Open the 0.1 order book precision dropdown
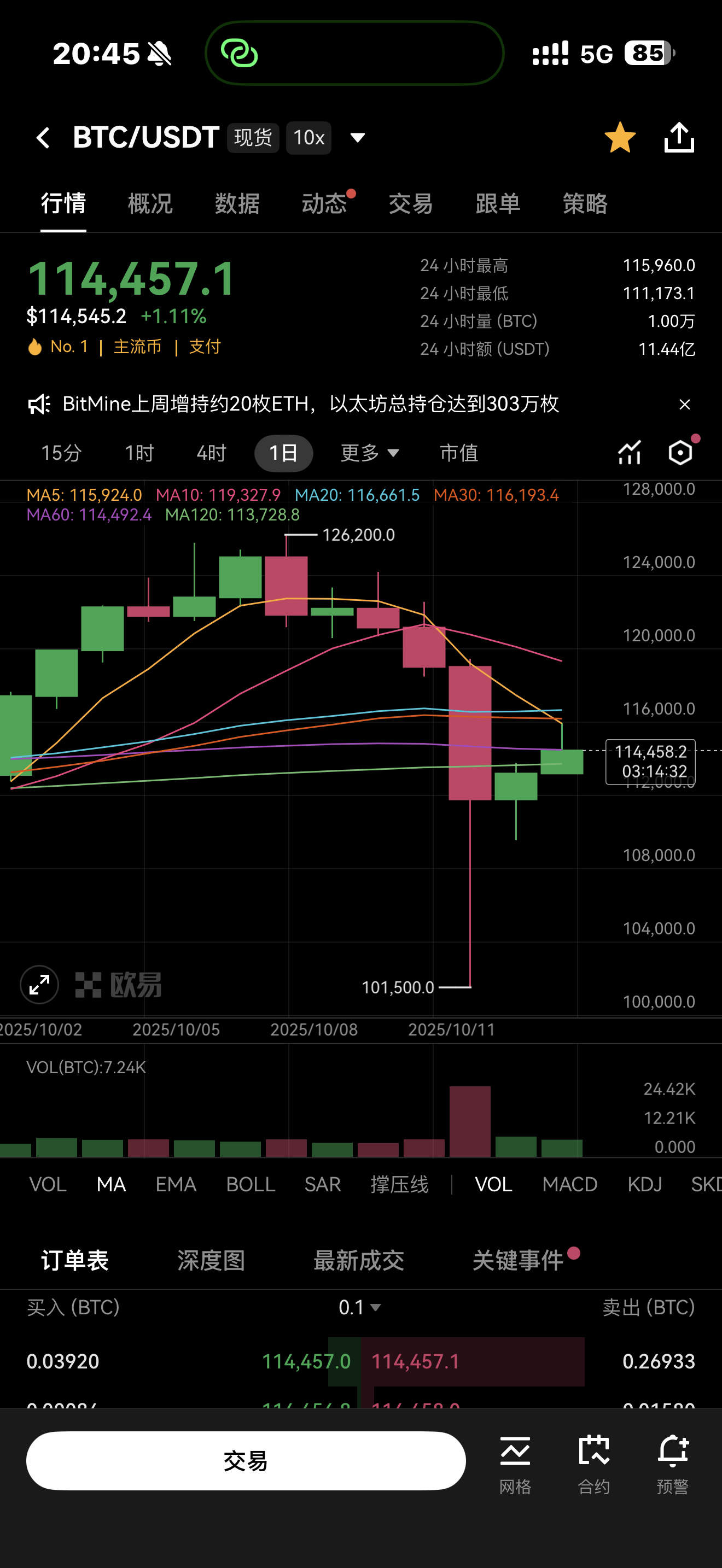 (x=359, y=1307)
